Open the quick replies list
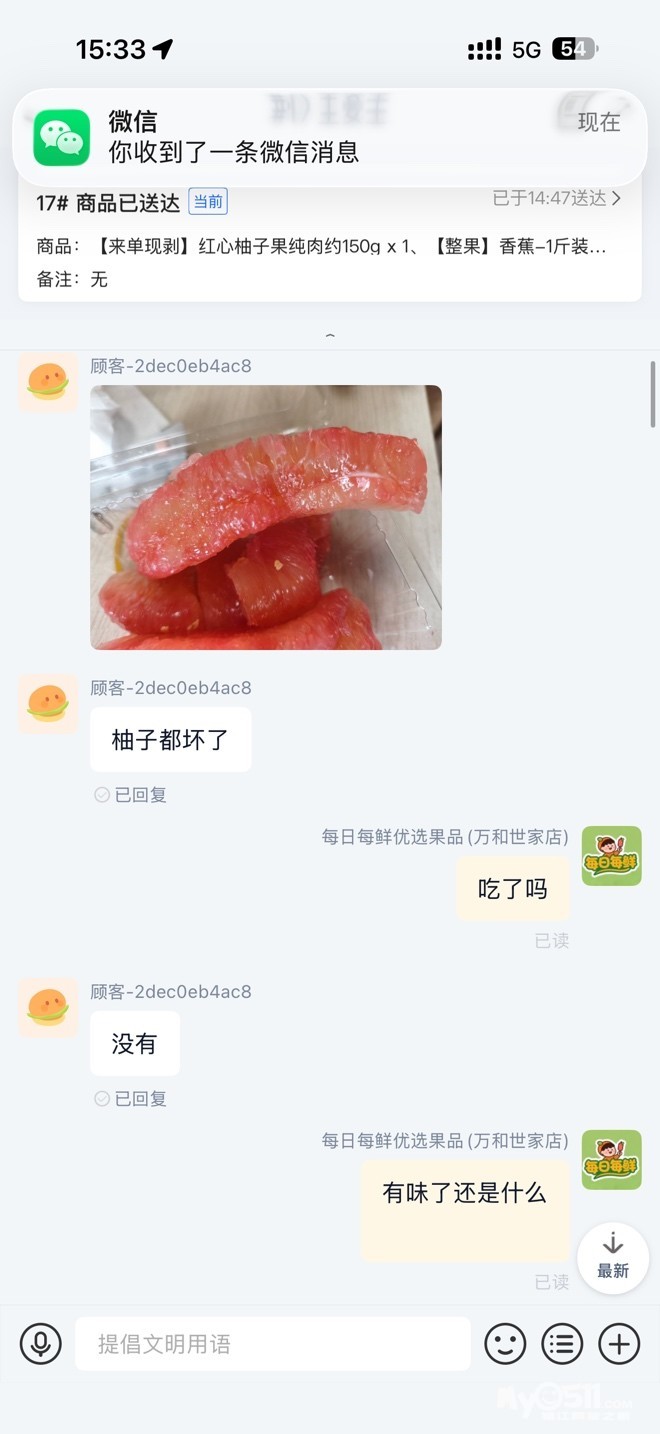The image size is (660, 1434). 562,1344
